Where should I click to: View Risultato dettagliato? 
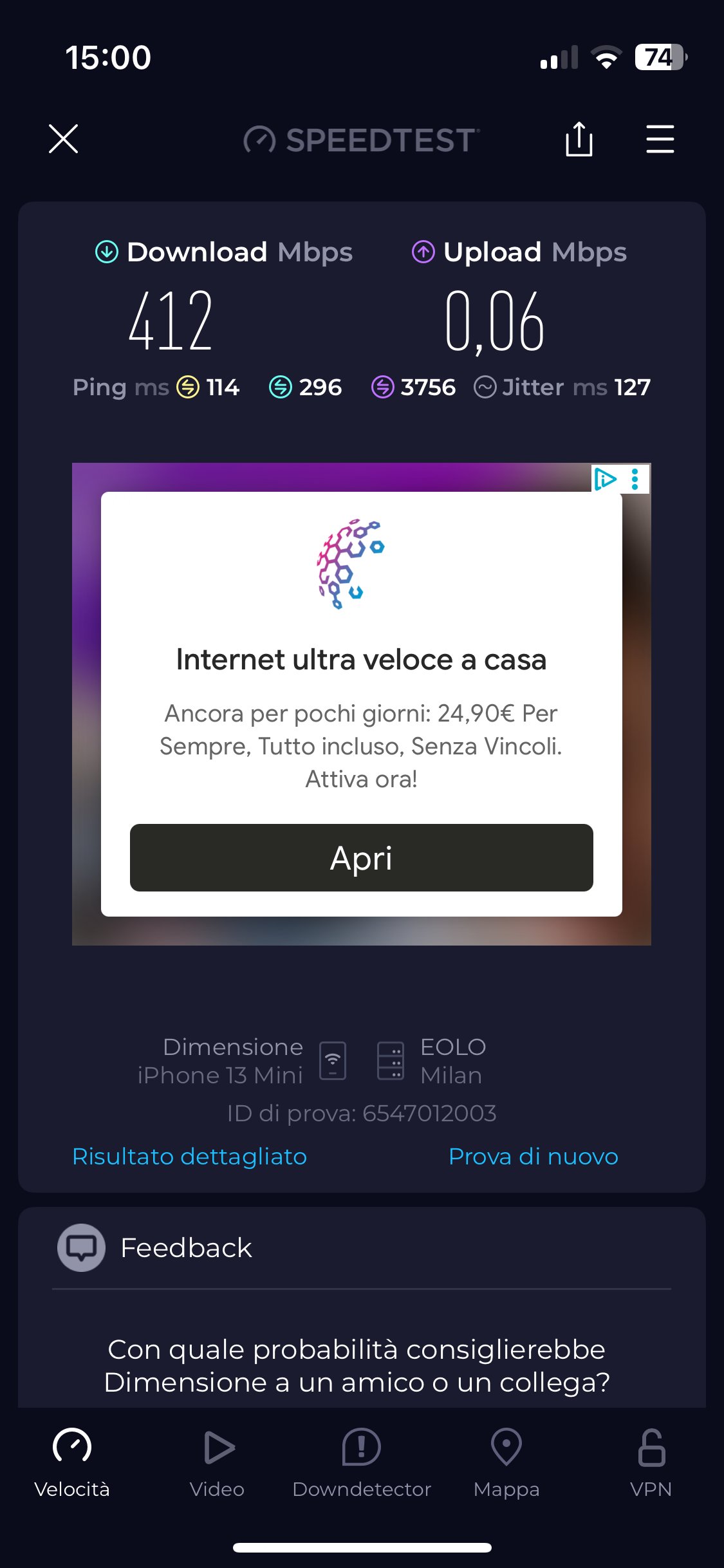click(x=189, y=1156)
